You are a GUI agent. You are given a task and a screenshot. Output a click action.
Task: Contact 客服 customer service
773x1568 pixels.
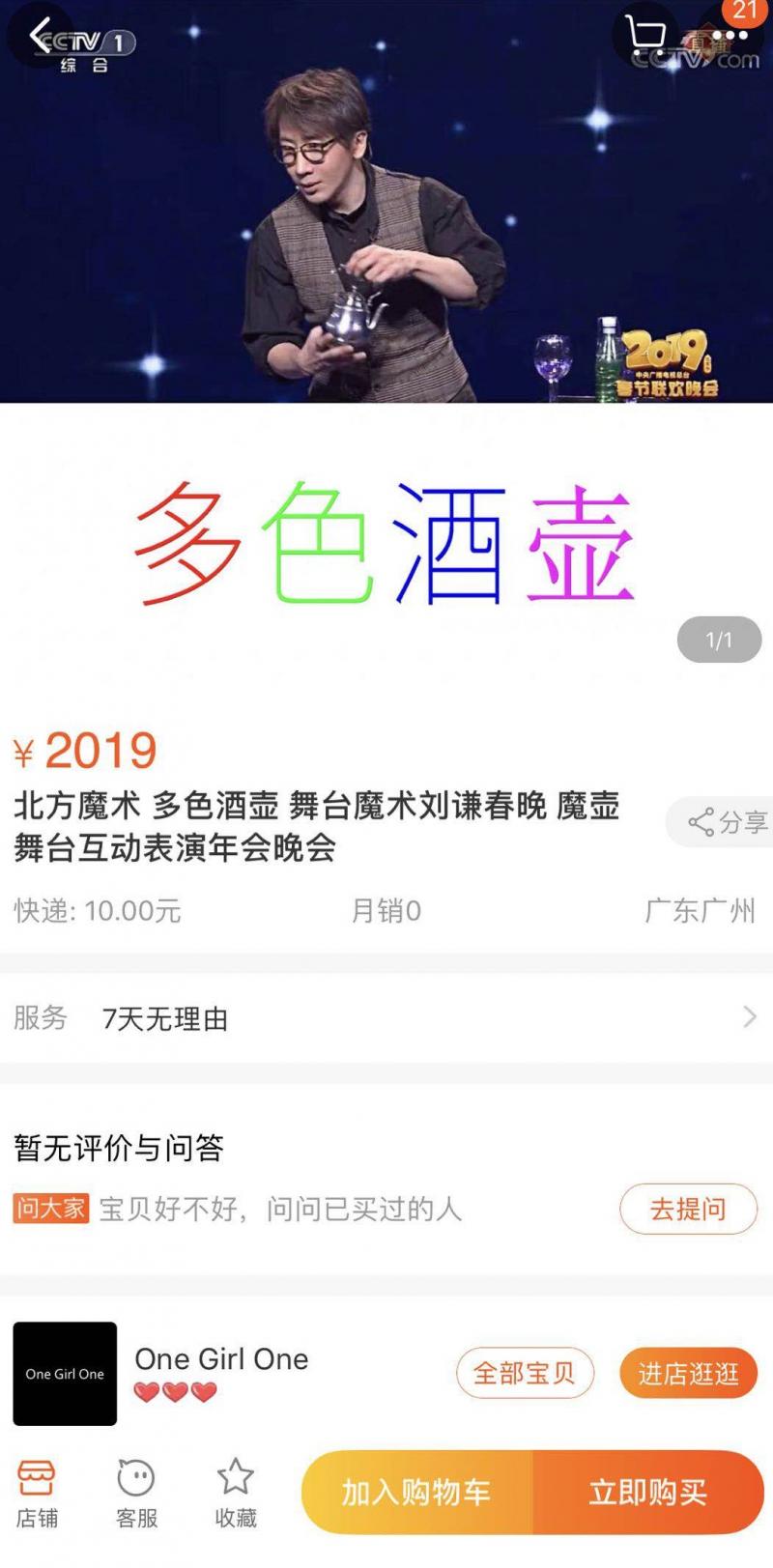(136, 1493)
